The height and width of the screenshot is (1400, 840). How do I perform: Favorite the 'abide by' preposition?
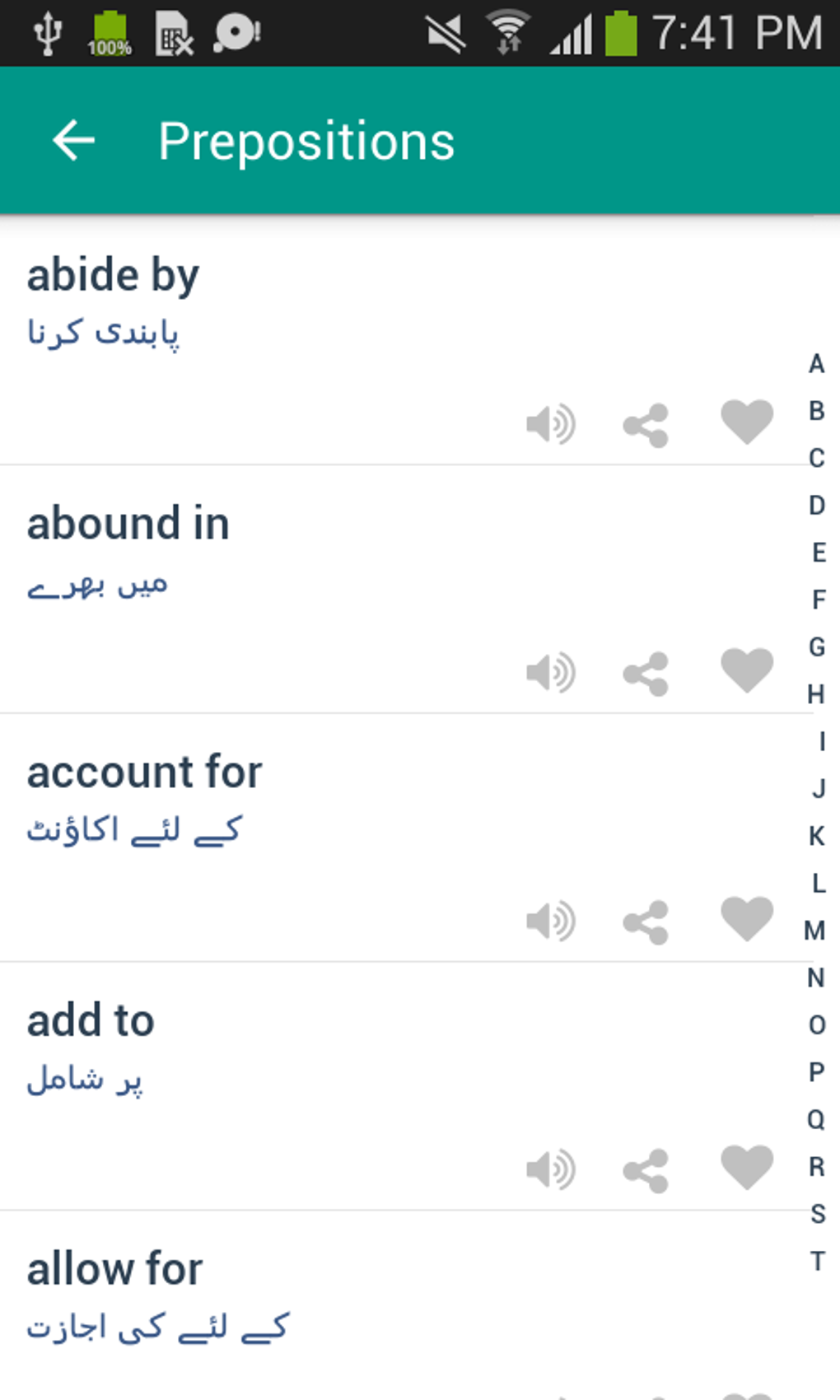pyautogui.click(x=746, y=421)
